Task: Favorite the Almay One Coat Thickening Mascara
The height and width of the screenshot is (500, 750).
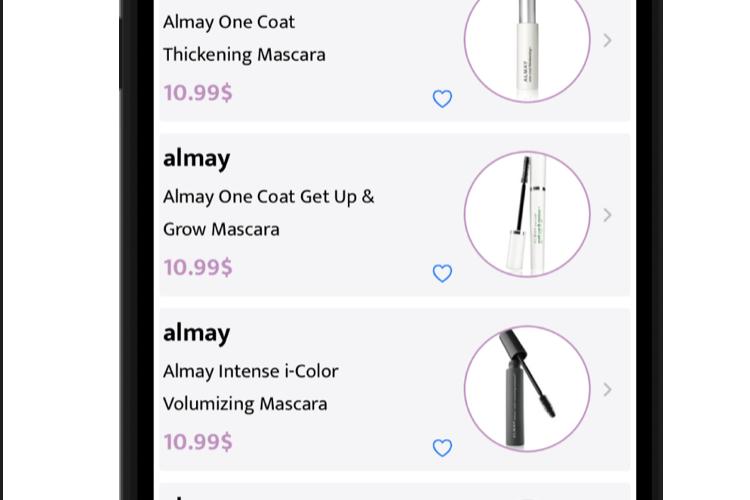Action: pos(442,98)
